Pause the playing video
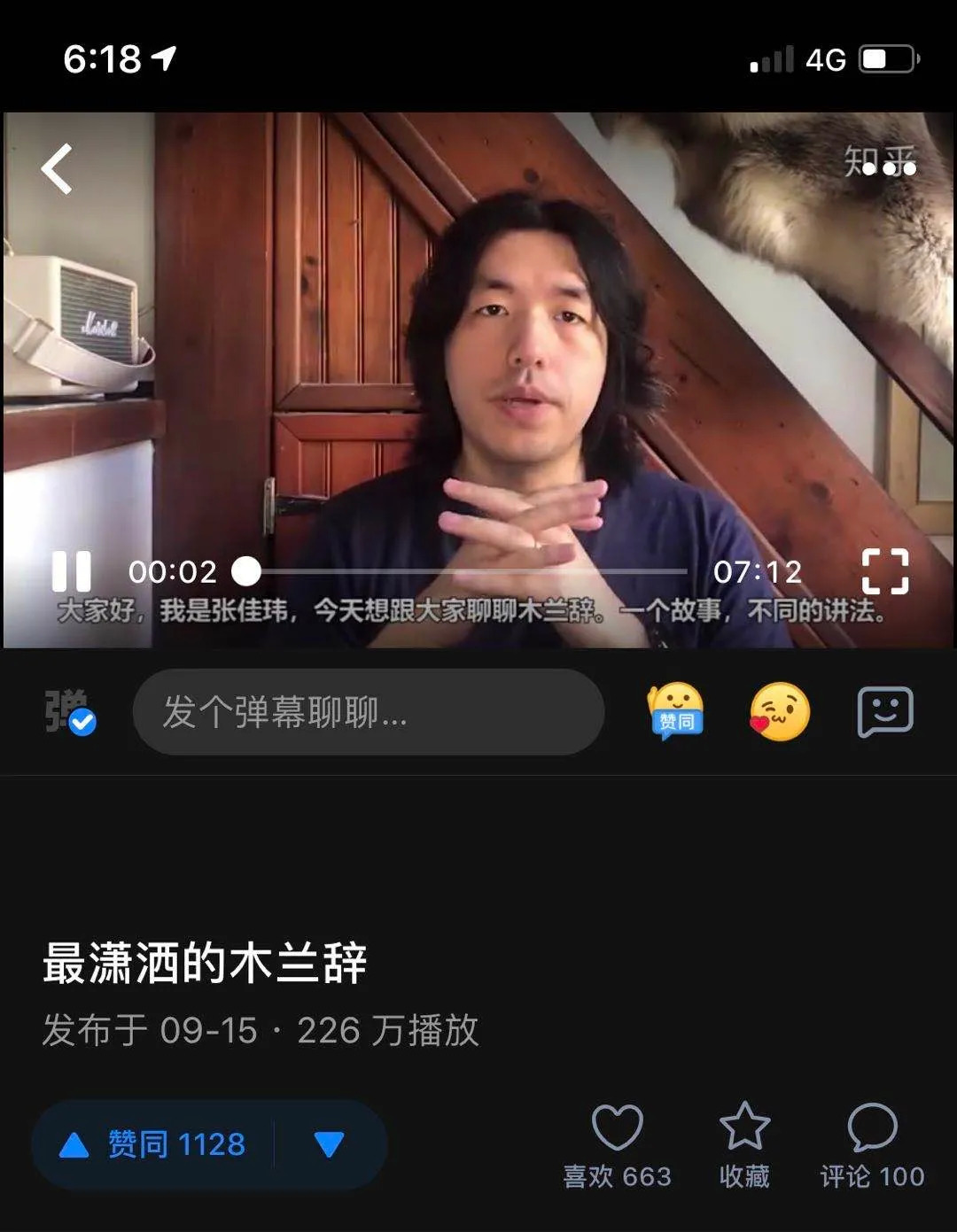Viewport: 957px width, 1232px height. 71,571
